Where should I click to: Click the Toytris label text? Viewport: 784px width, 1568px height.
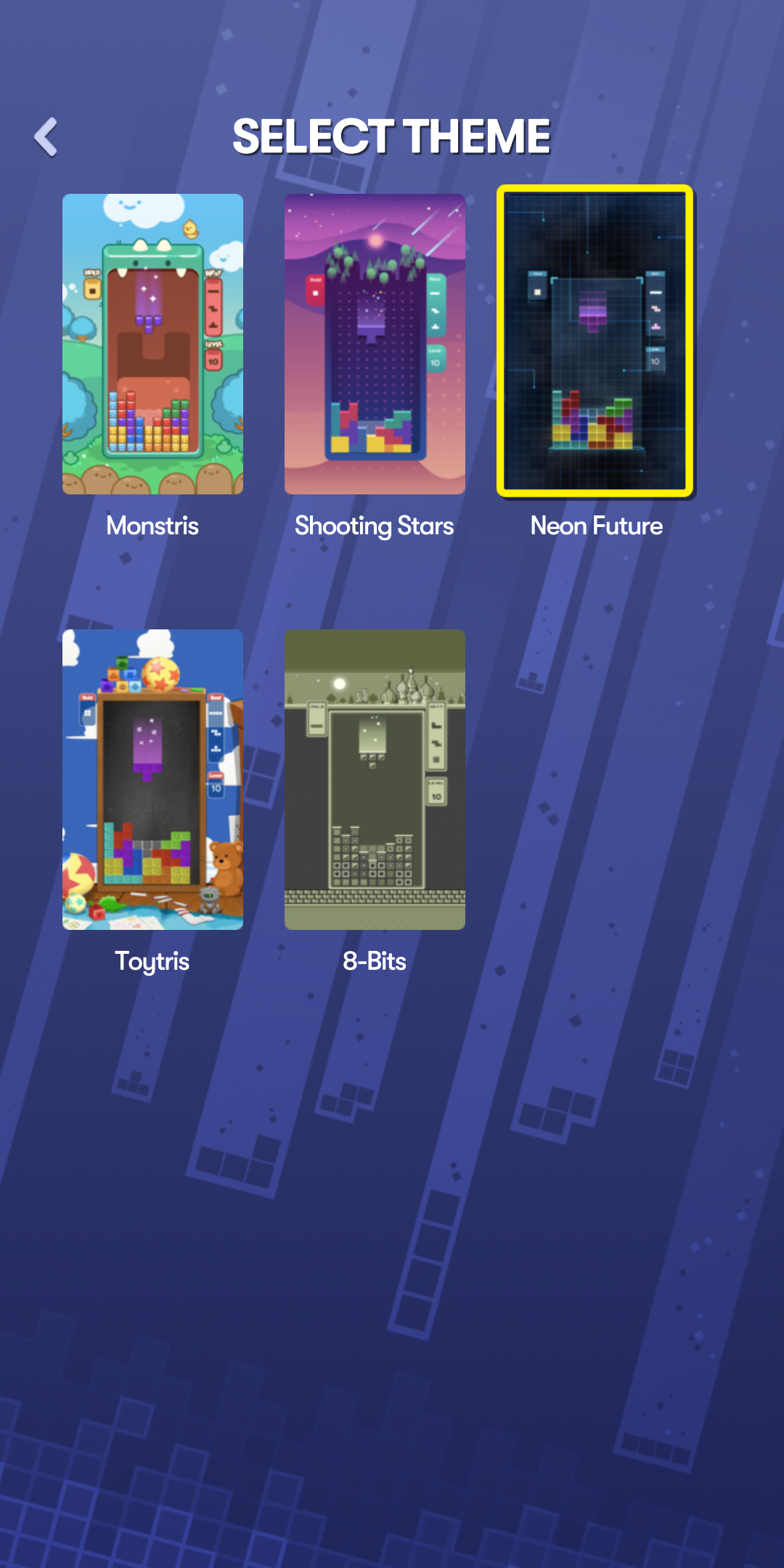click(x=152, y=962)
